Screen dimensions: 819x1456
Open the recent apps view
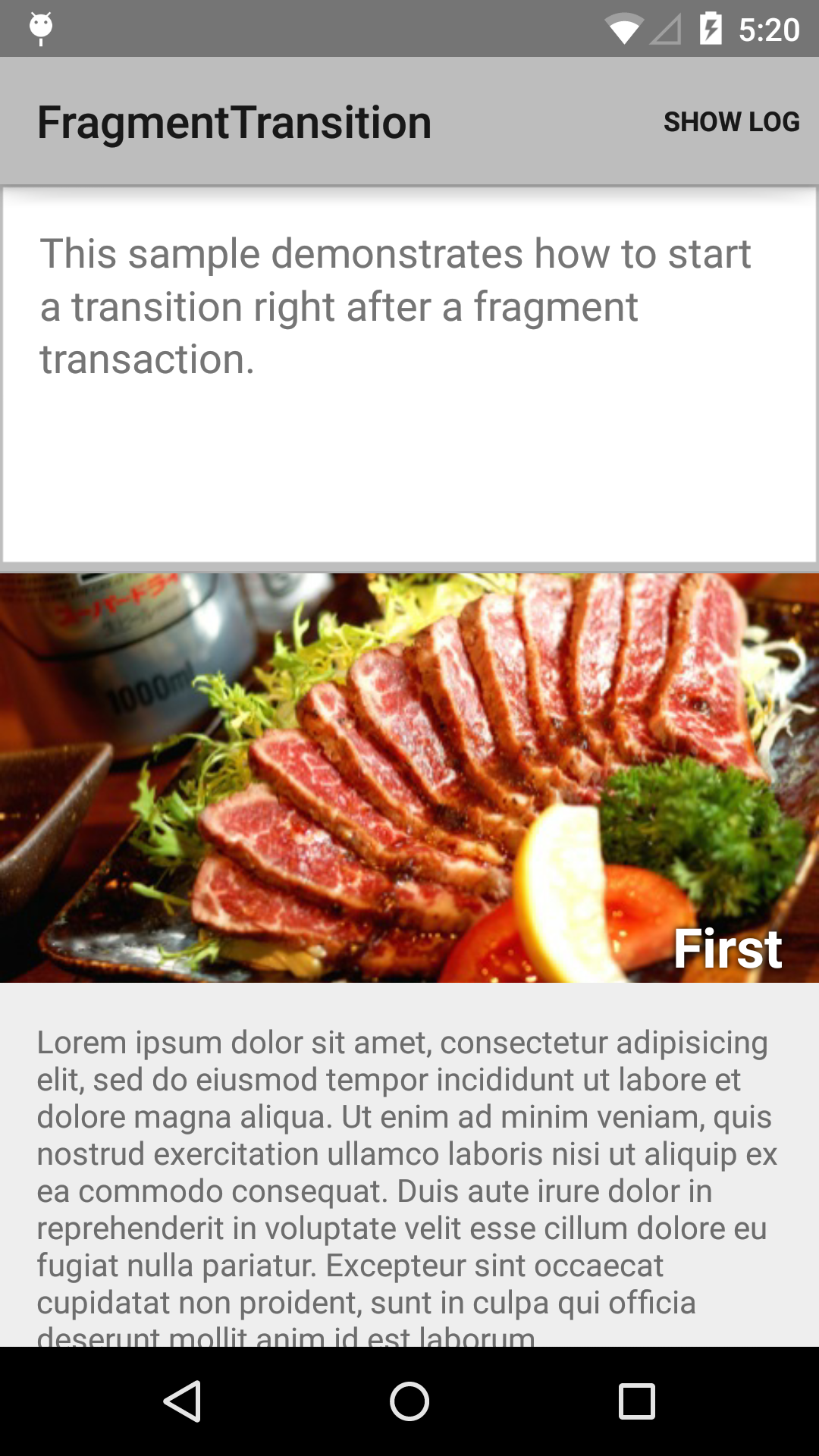point(636,1401)
